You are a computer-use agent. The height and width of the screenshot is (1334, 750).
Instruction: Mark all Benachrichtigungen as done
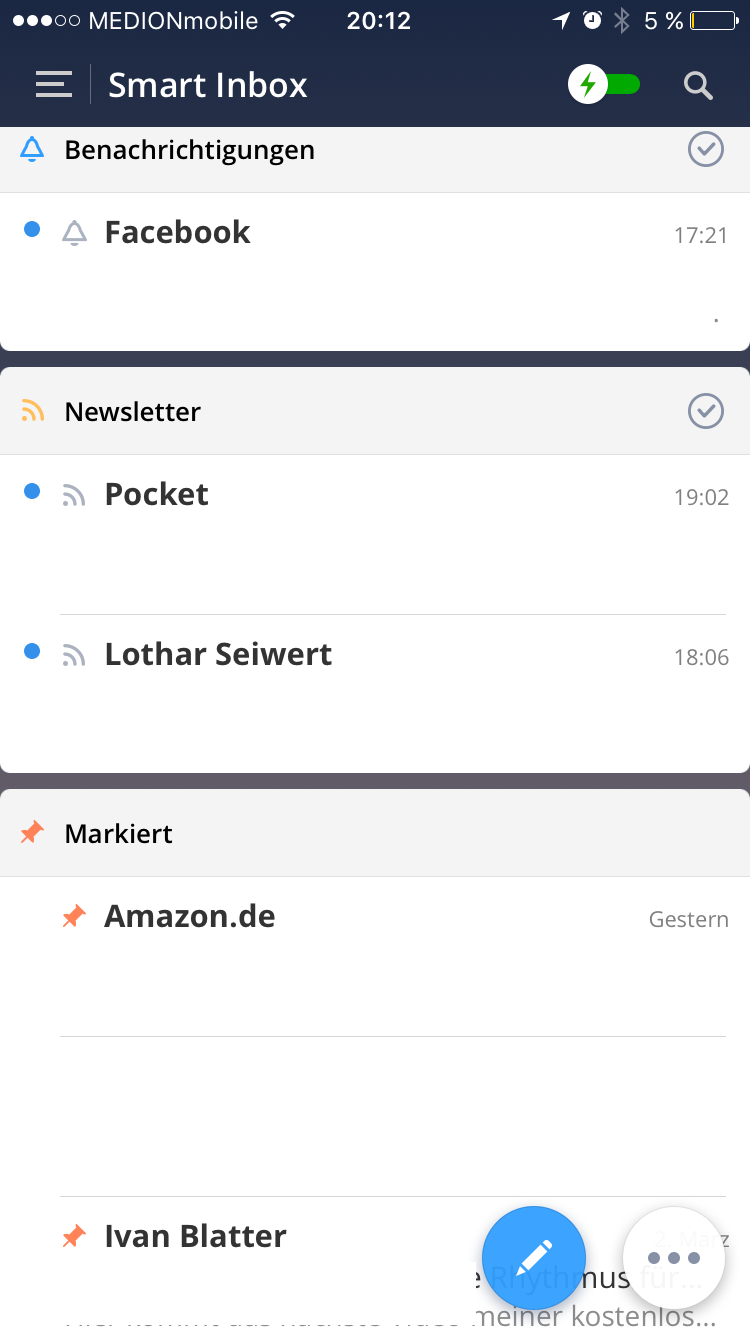tap(706, 150)
